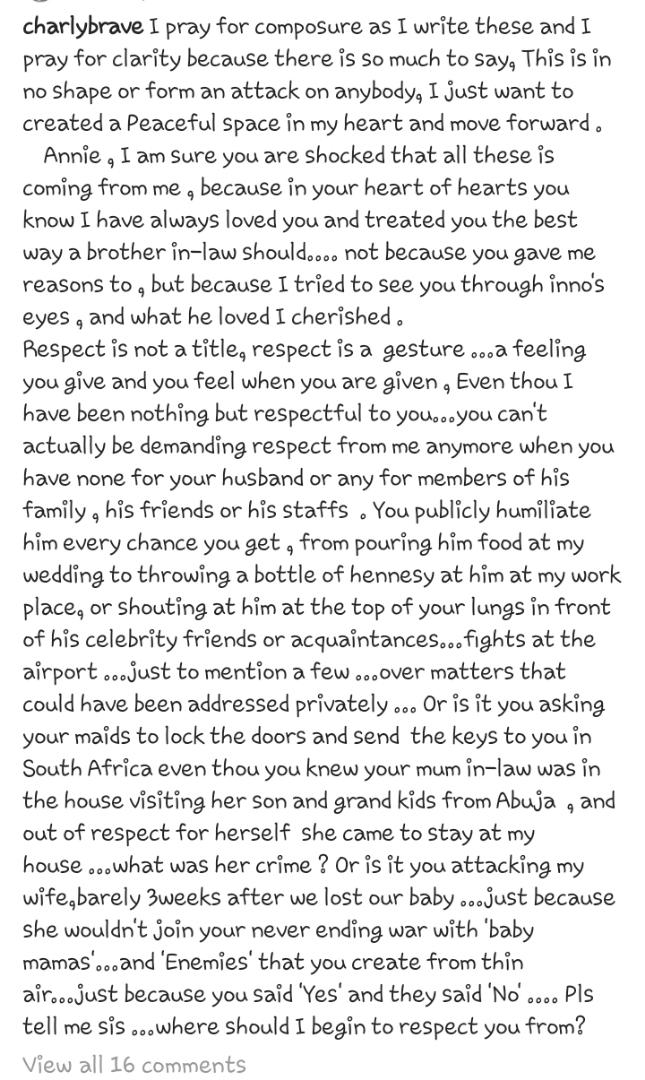View all 16 comments
The image size is (645, 1080).
134,1063
